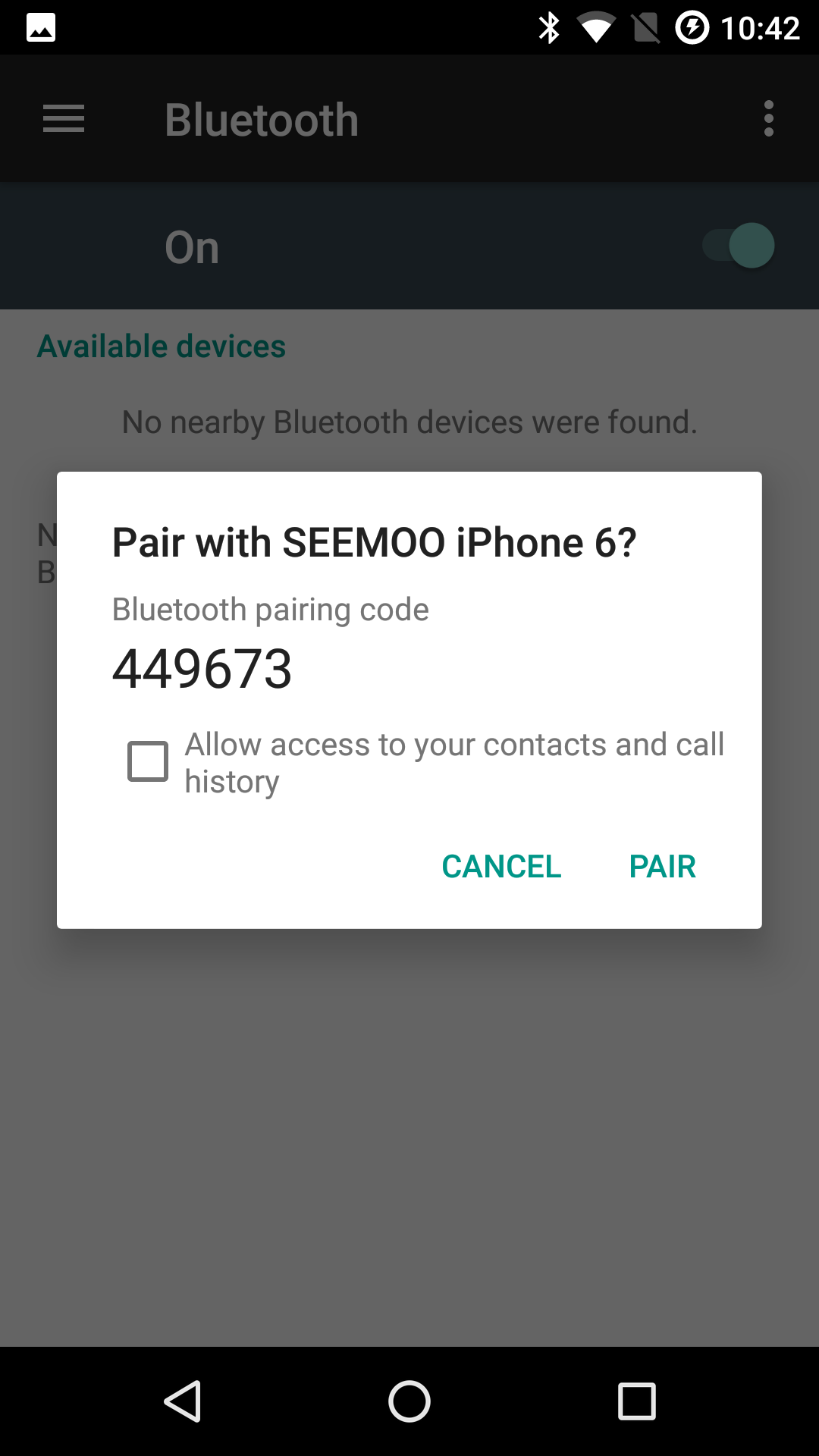Check the contacts and call history access box

(x=148, y=761)
